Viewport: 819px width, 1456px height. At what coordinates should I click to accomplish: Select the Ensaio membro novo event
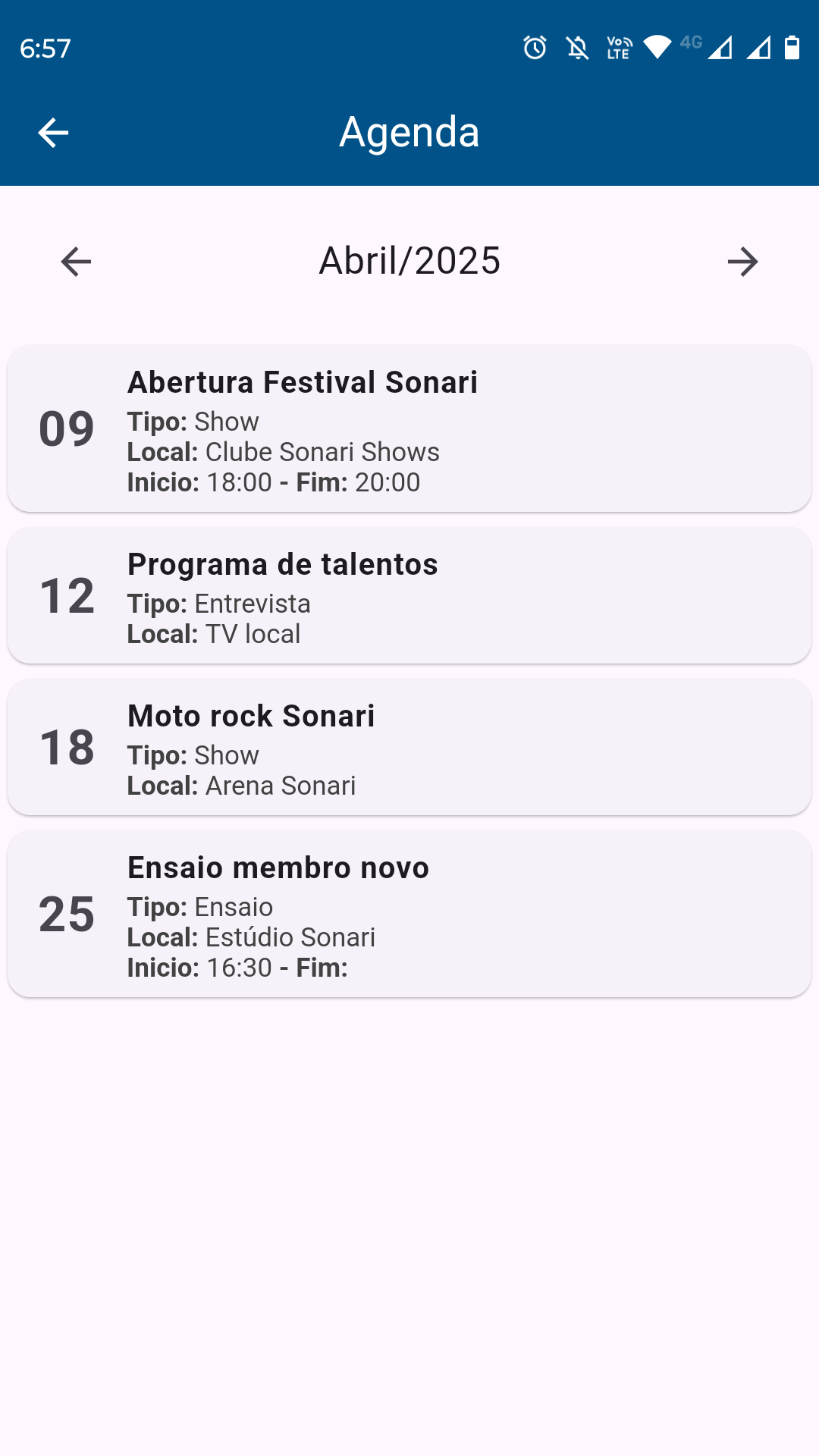click(x=409, y=914)
